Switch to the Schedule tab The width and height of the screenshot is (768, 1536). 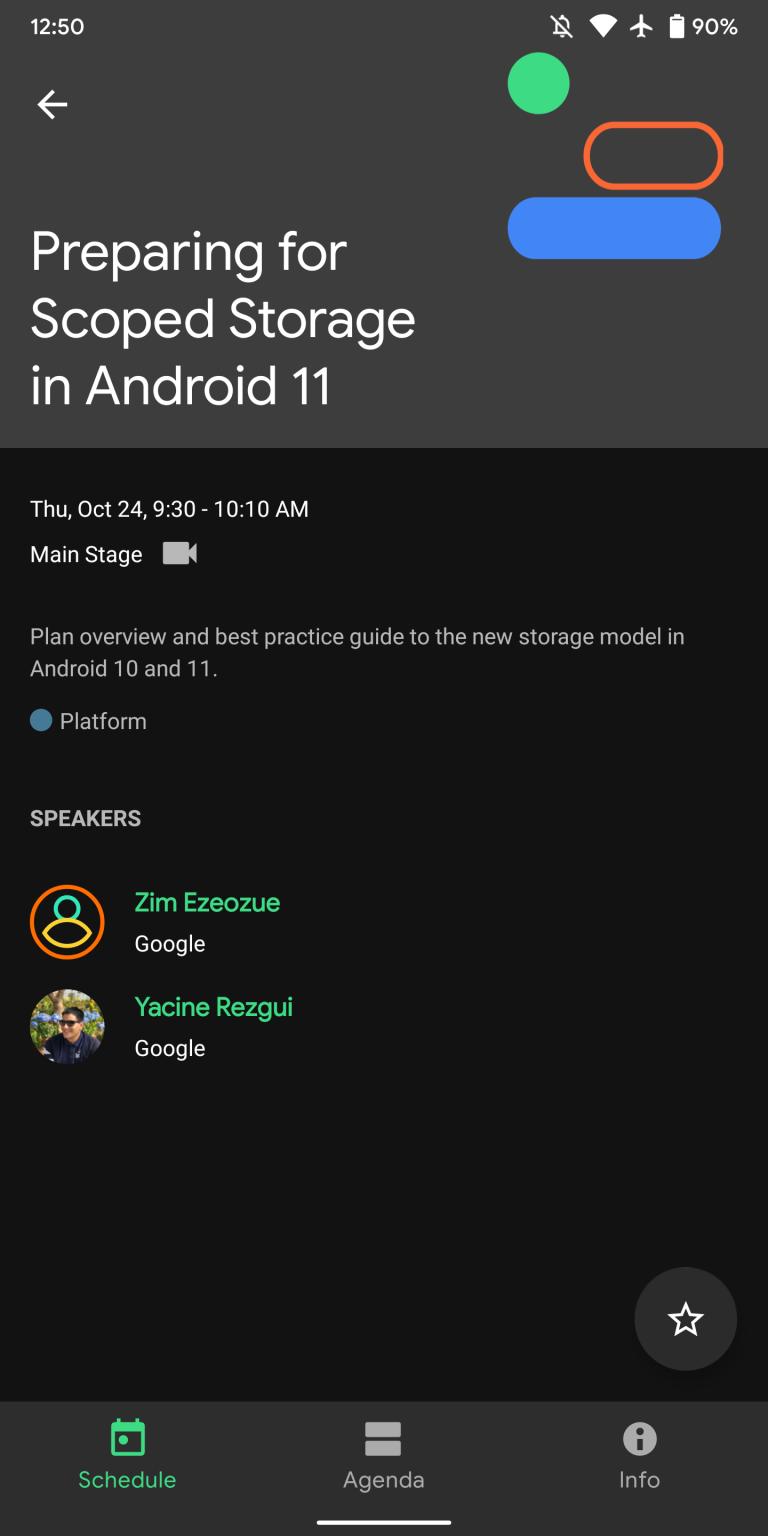(x=127, y=1455)
